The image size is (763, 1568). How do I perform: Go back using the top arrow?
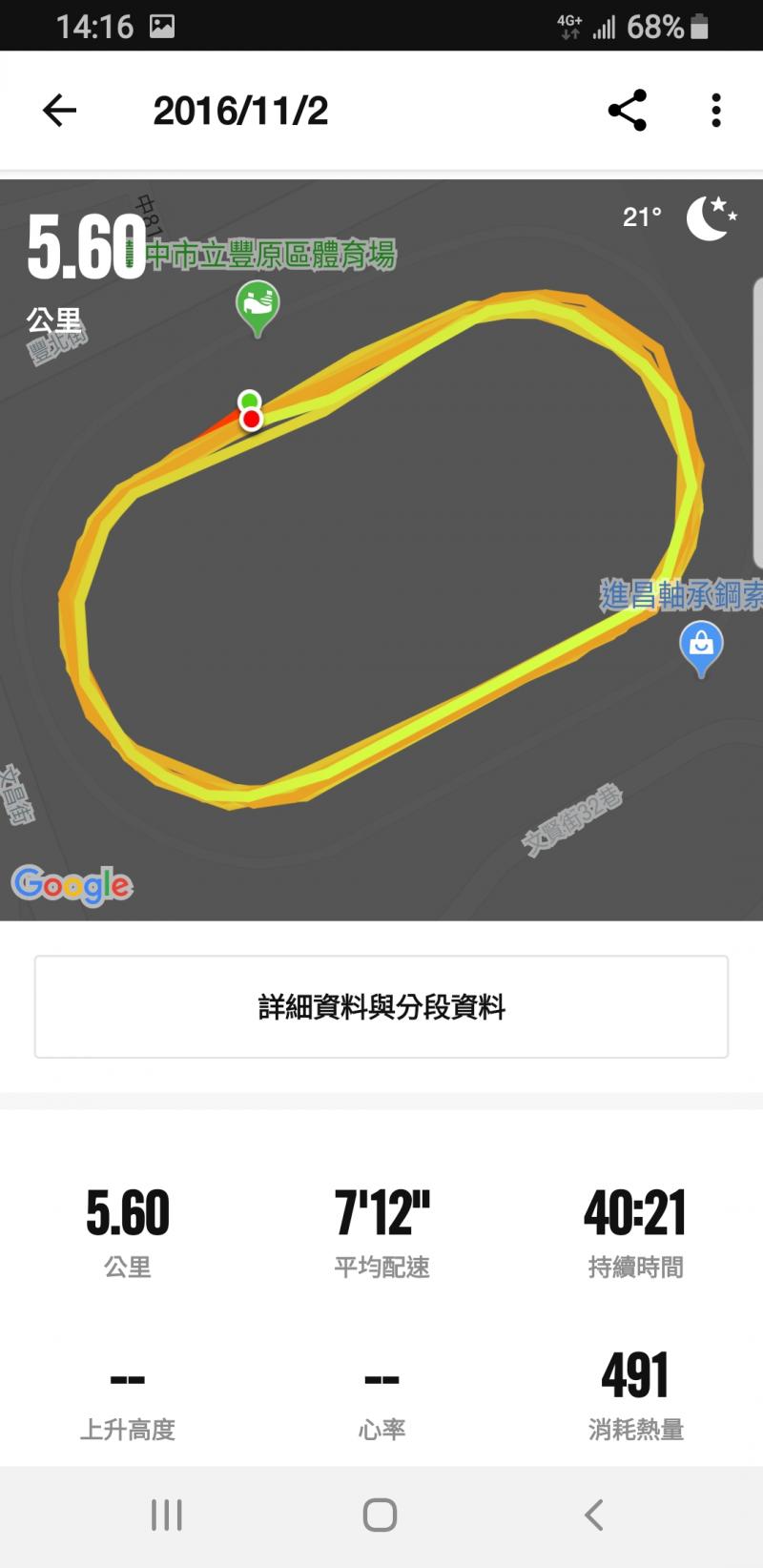coord(59,111)
